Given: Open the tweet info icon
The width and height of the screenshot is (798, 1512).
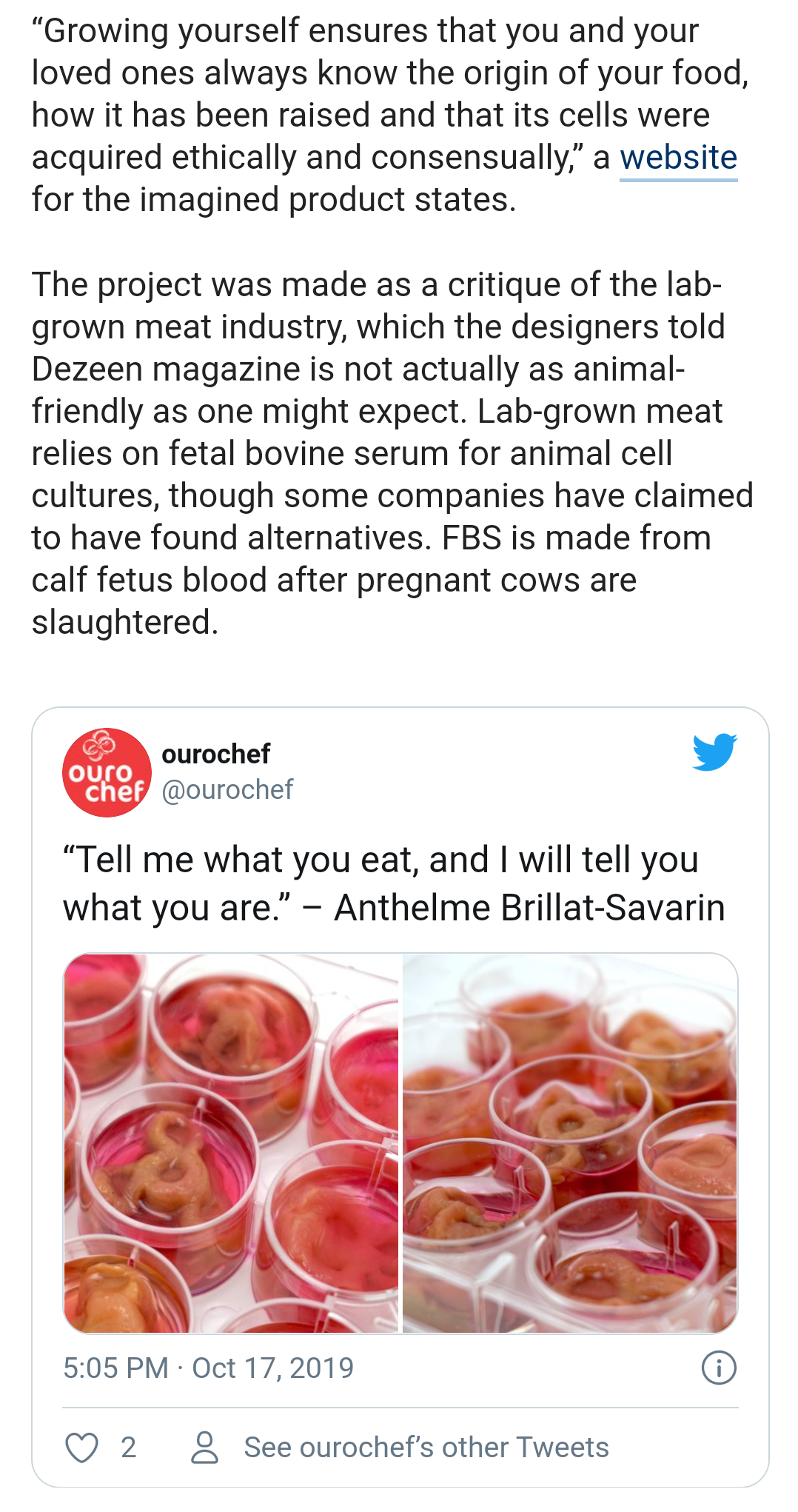Looking at the screenshot, I should pos(719,1368).
